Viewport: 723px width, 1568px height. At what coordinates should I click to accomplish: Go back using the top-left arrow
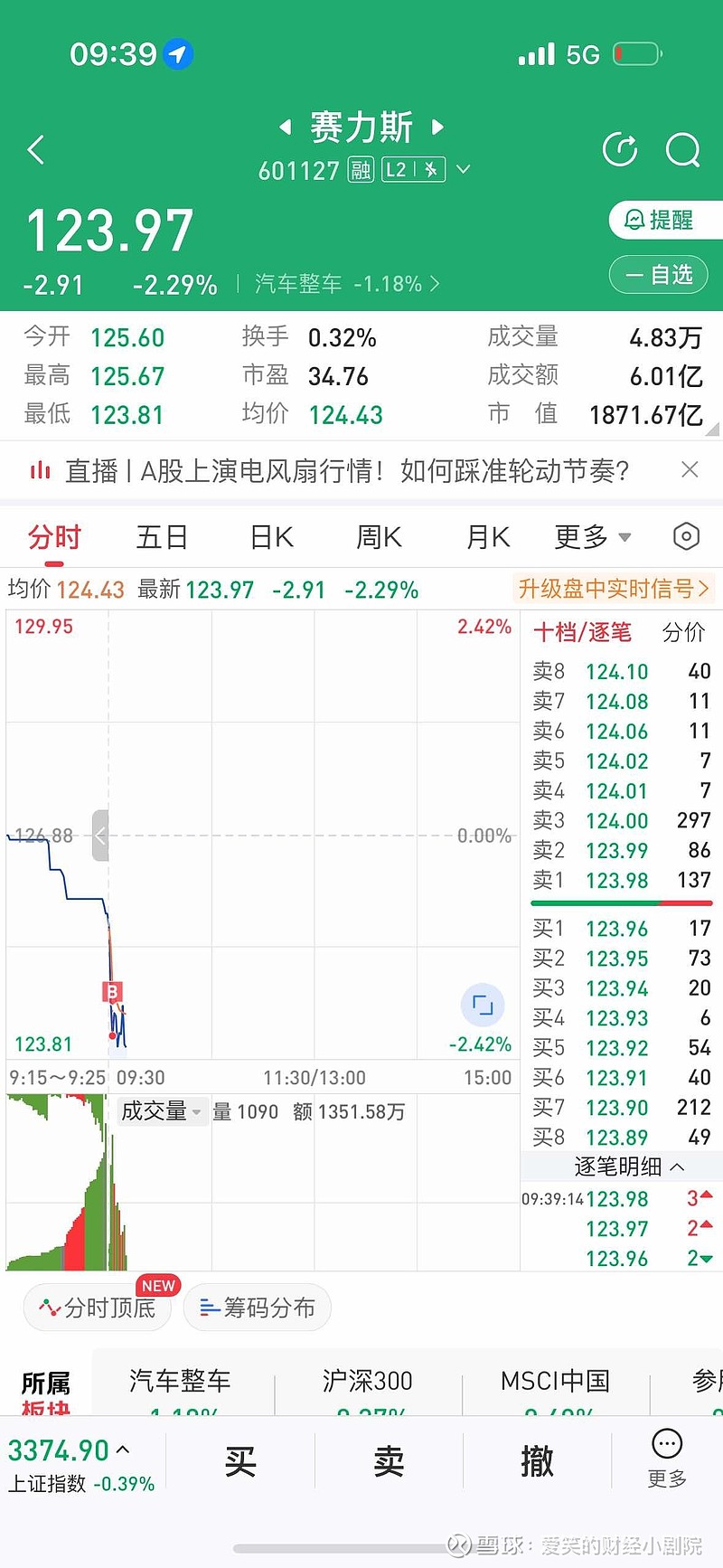36,150
